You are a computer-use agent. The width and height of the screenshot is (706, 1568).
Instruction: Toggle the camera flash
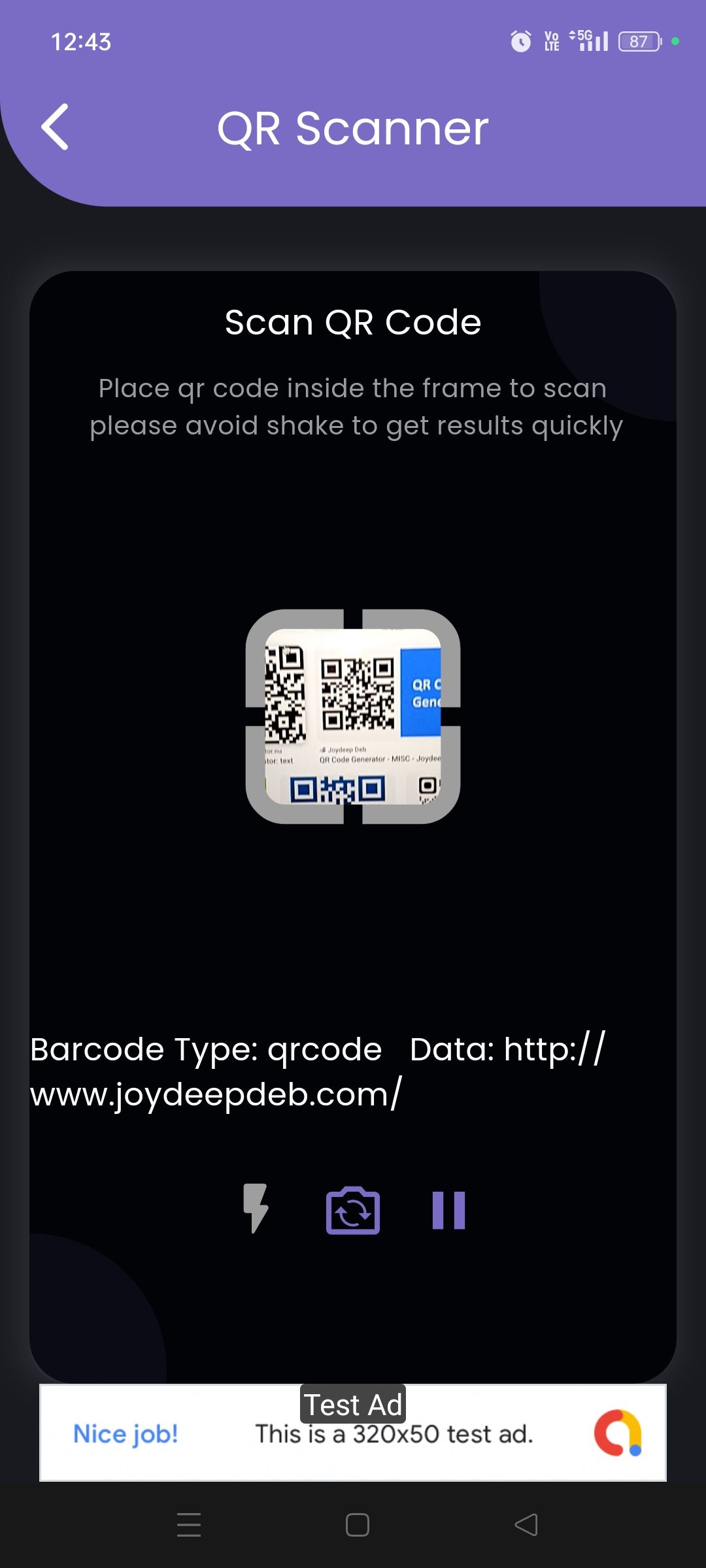[256, 1209]
